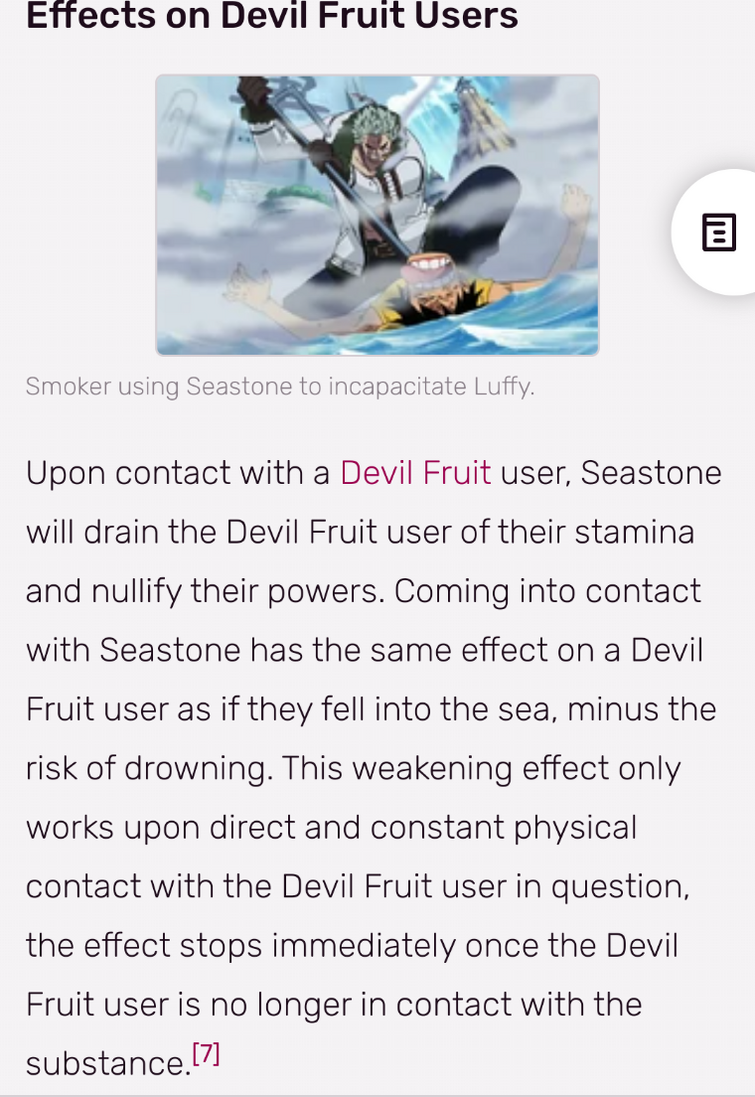Open citation reference 7

tap(206, 1054)
